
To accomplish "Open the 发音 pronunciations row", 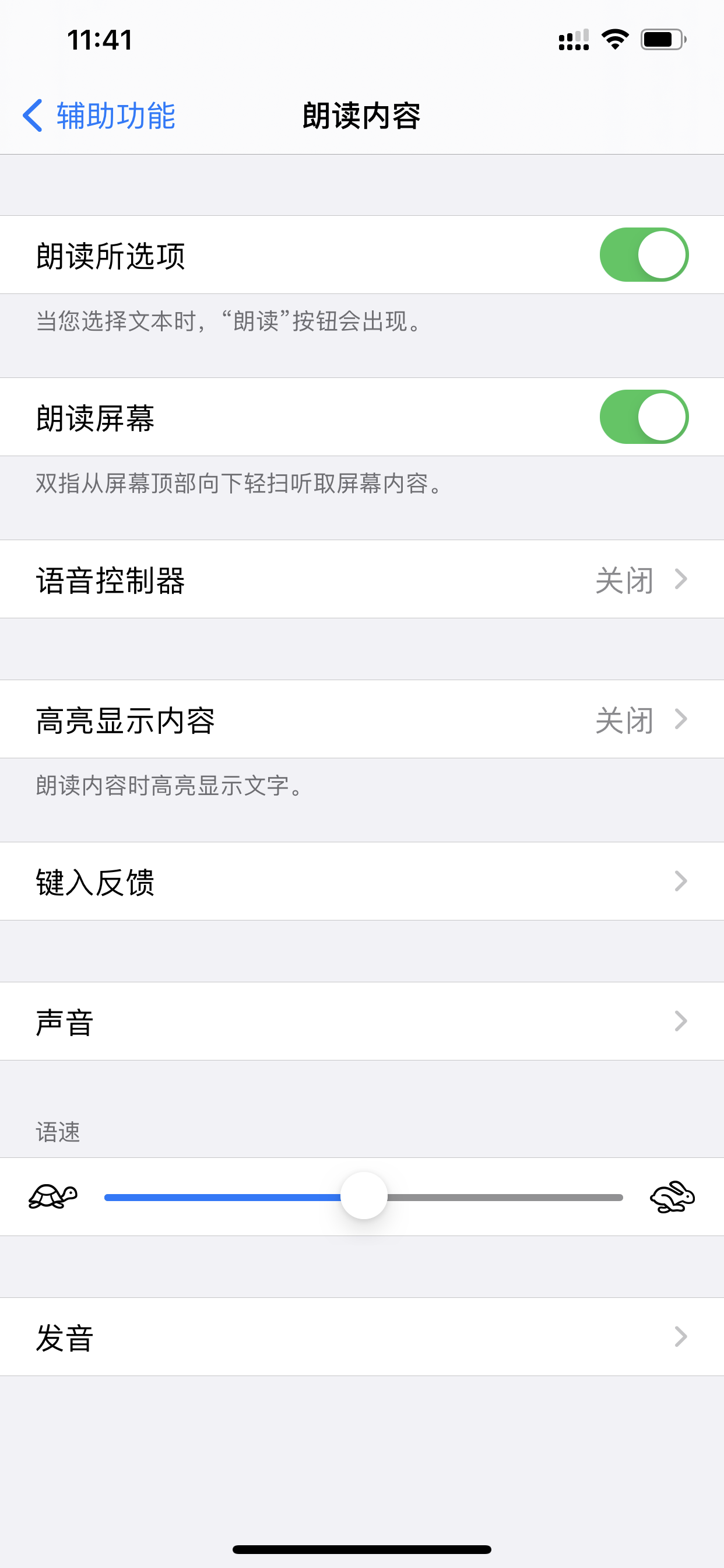I will coord(362,1336).
